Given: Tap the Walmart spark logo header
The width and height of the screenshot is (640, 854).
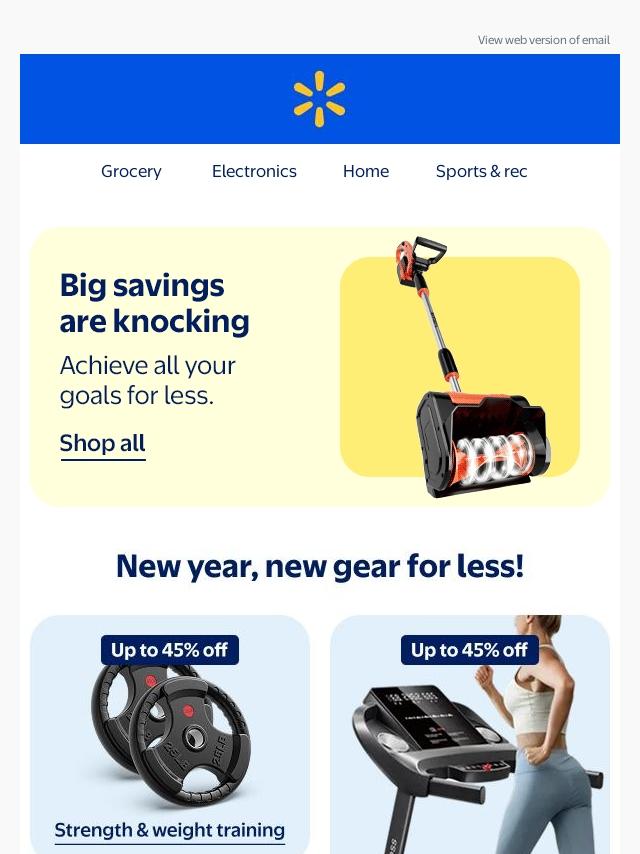Looking at the screenshot, I should [x=319, y=99].
